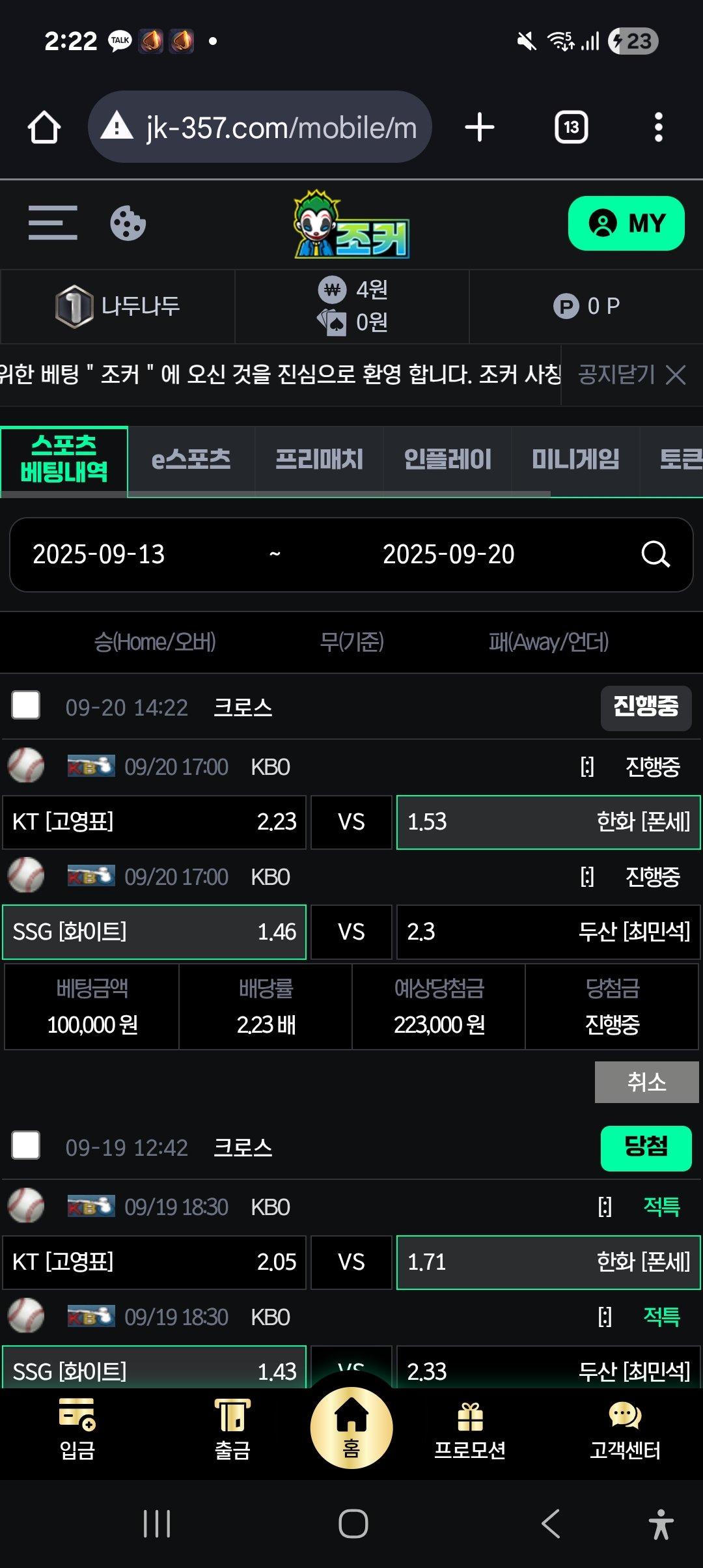The width and height of the screenshot is (703, 1568).
Task: Check the box for the 09-19 12:42 bet
Action: pos(26,1145)
